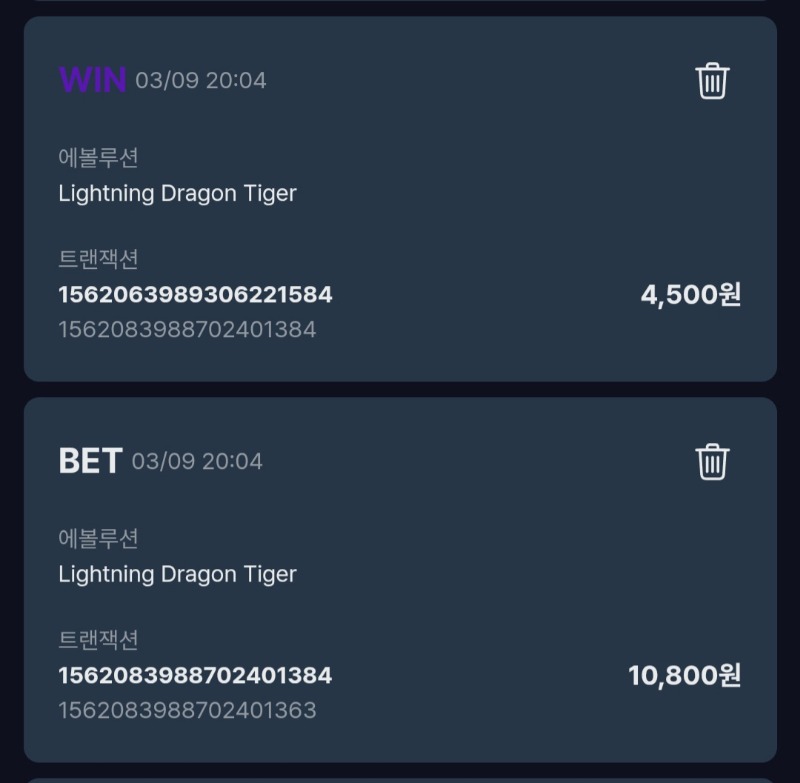Delete the BET 10,800원 transaction record

tap(712, 461)
